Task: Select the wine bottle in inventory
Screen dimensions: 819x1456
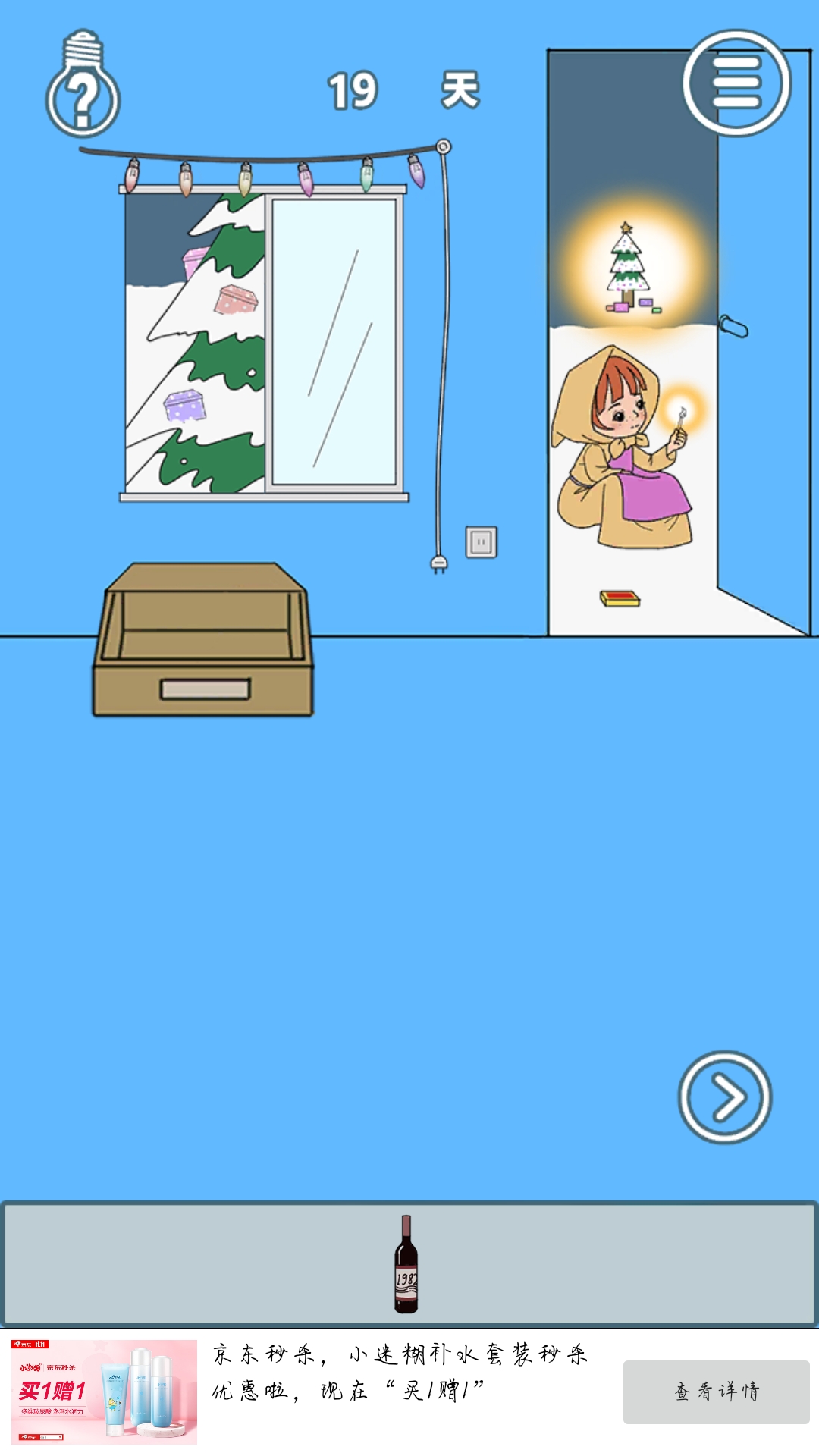Action: coord(406,1264)
